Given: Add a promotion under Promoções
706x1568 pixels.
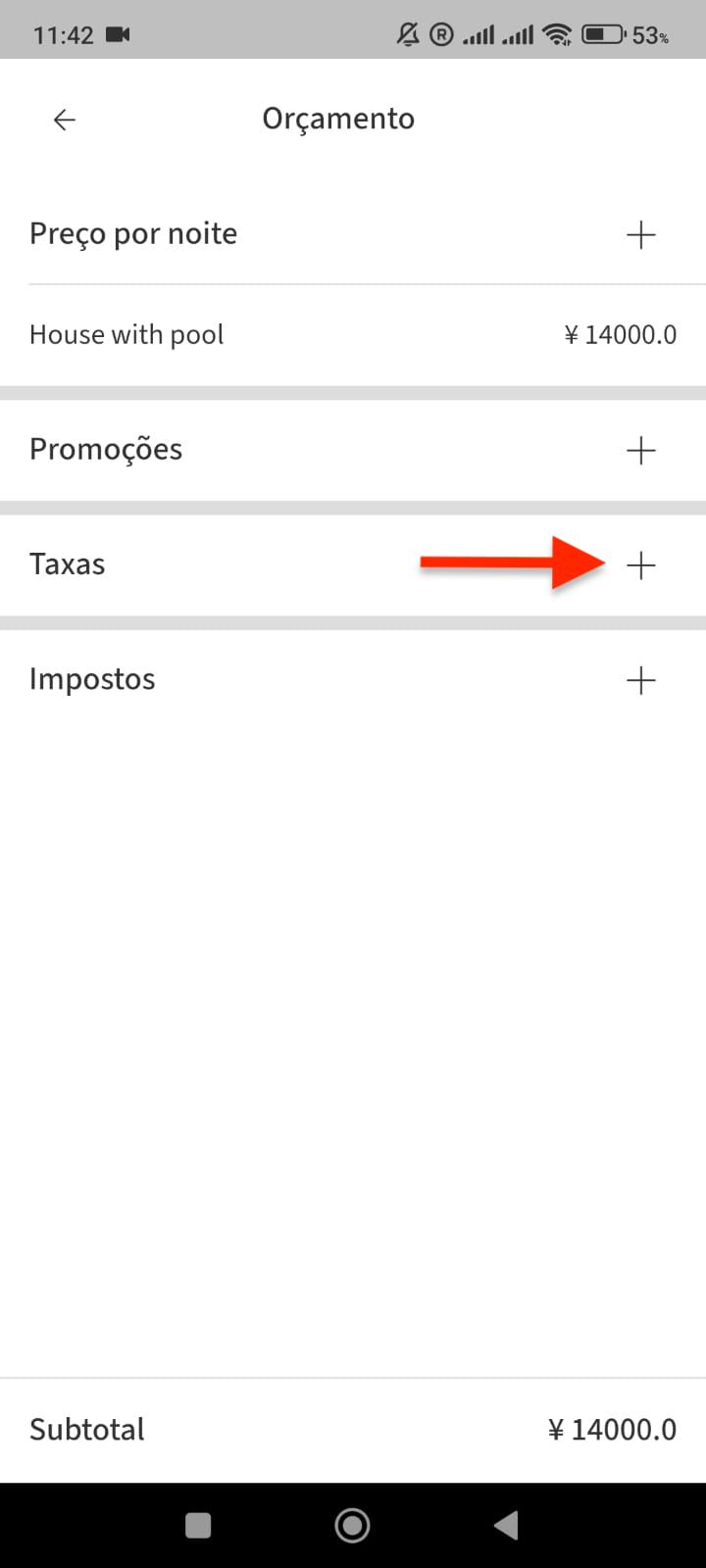Looking at the screenshot, I should [x=640, y=450].
